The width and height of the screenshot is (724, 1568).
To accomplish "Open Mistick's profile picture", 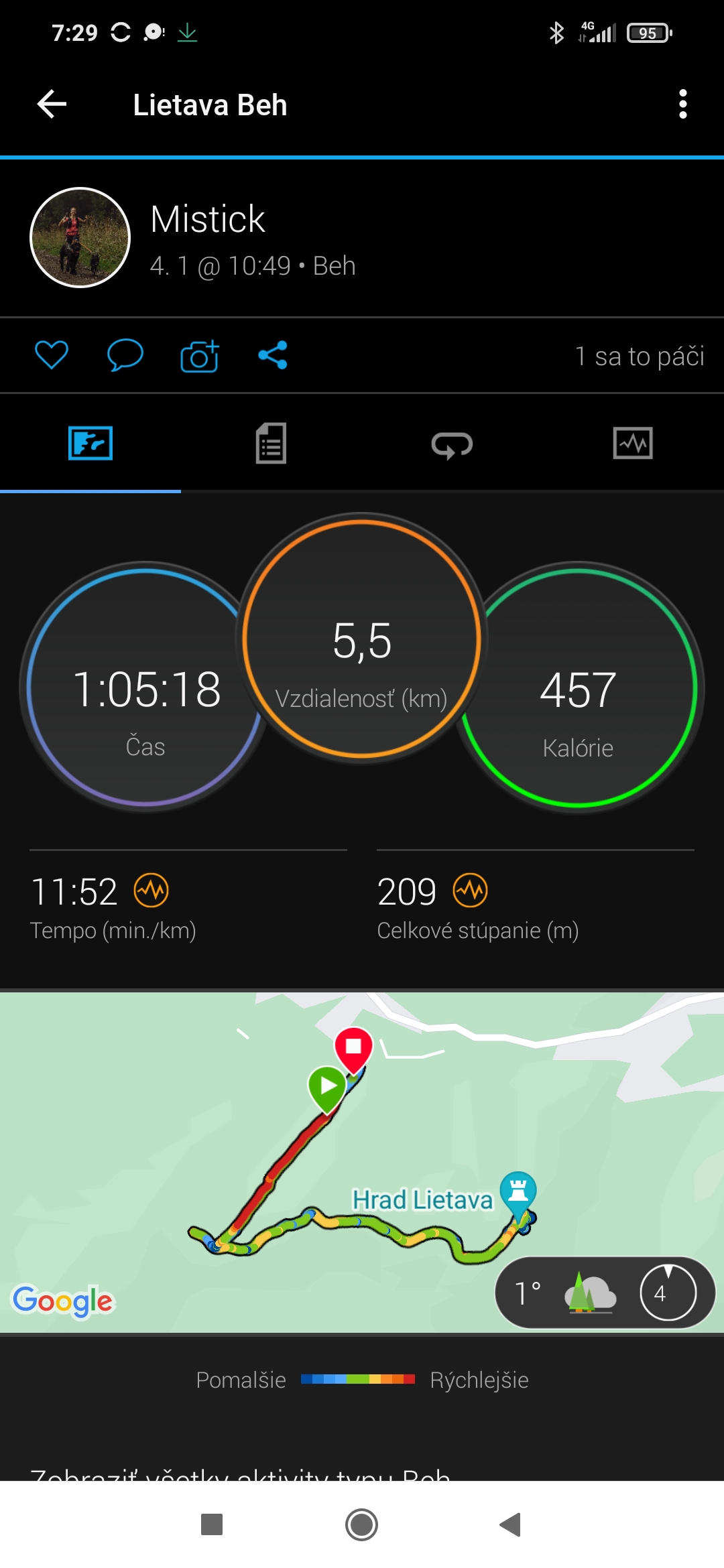I will point(80,237).
